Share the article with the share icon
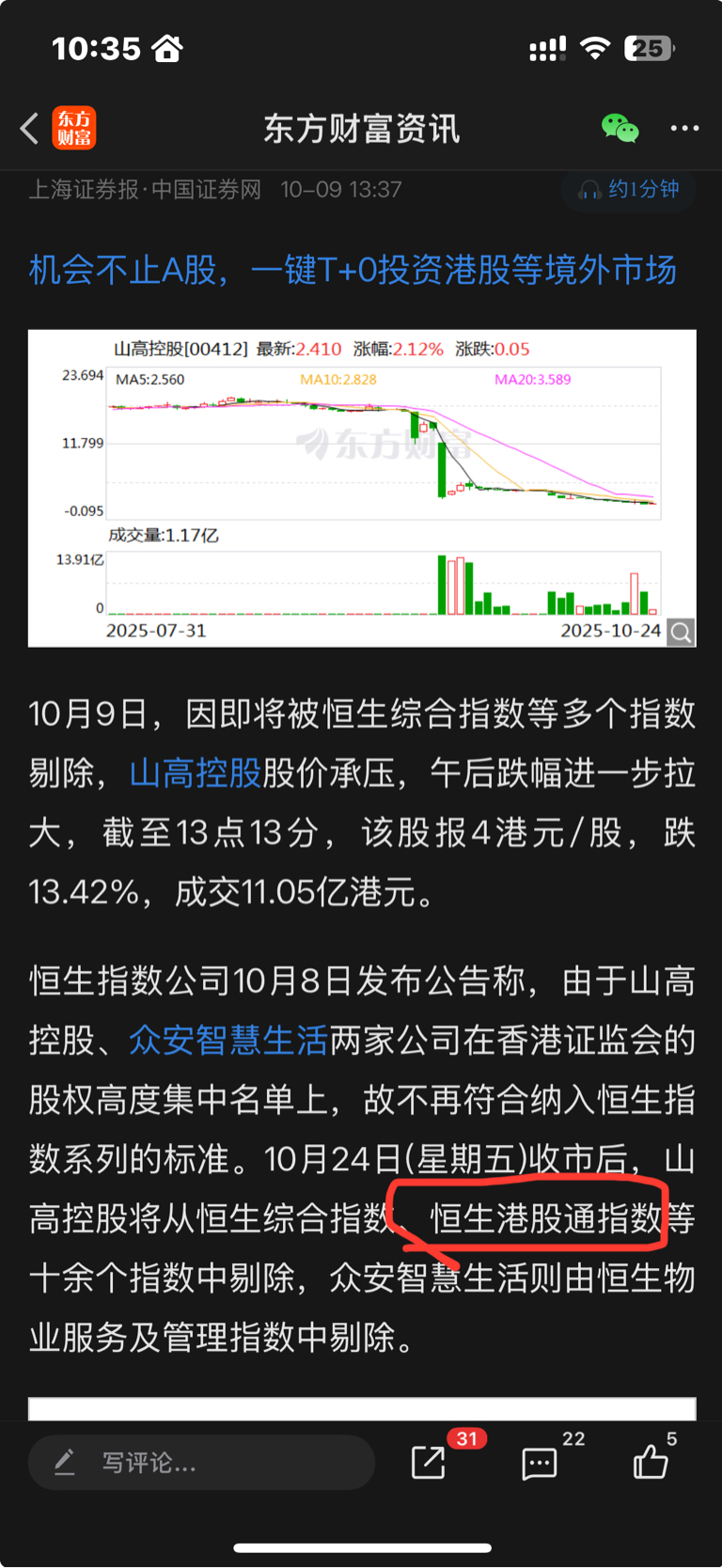 (x=429, y=1462)
